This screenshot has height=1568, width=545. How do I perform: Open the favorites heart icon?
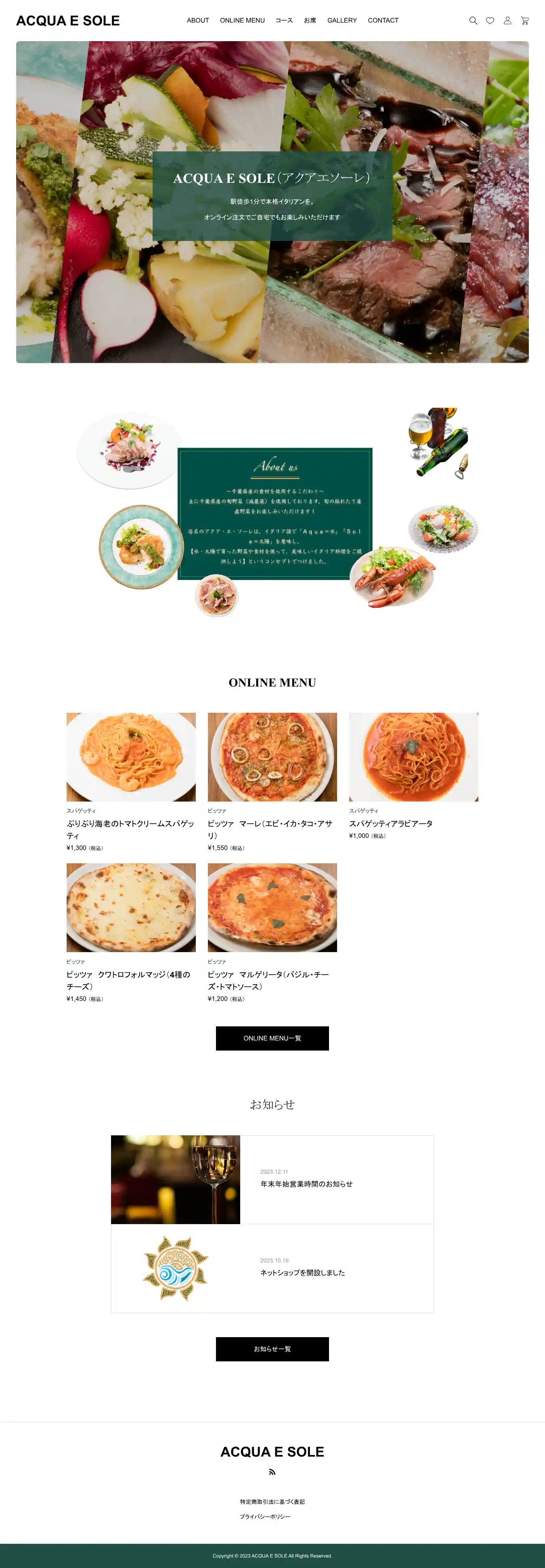click(x=490, y=21)
